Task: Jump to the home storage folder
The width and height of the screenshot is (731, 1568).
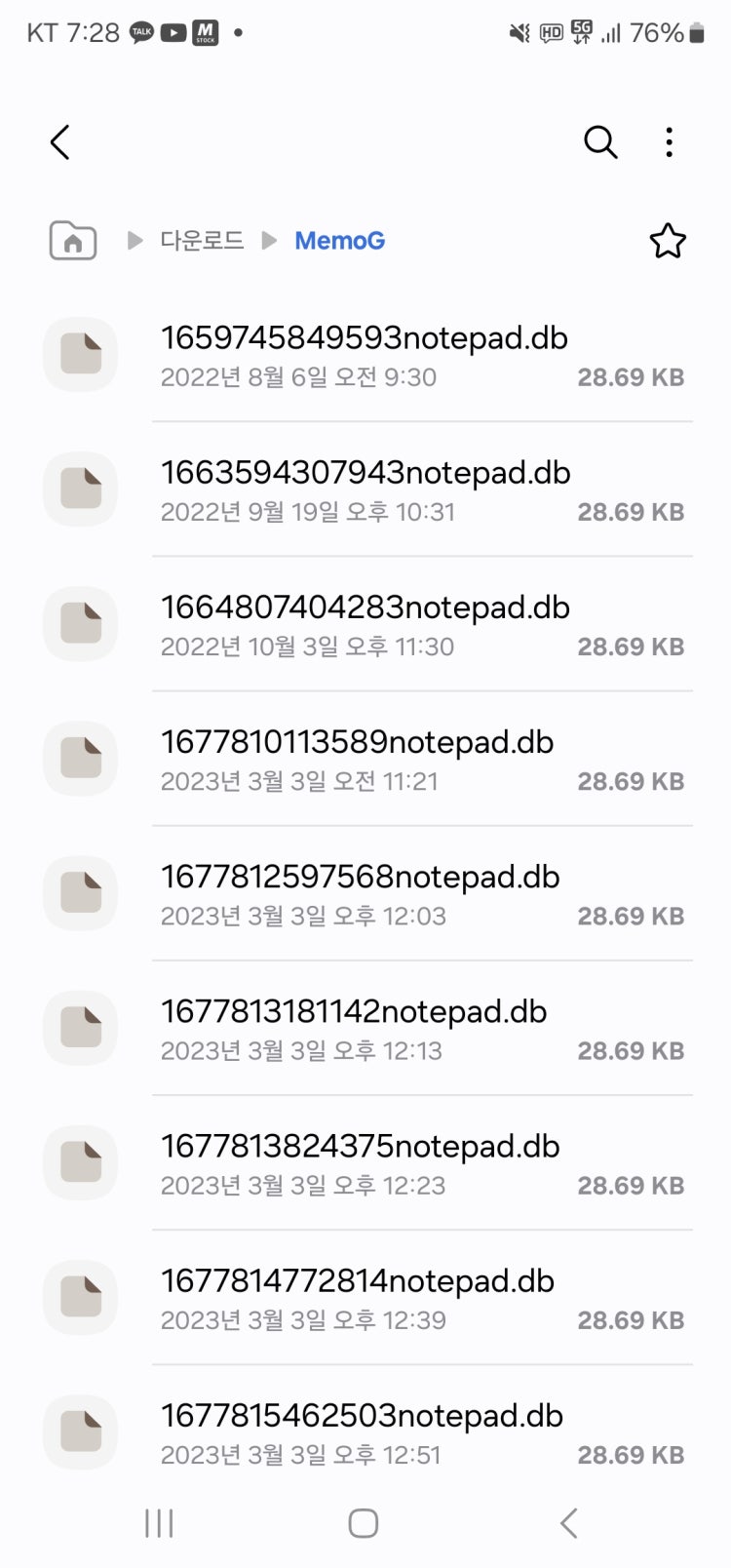Action: [x=73, y=241]
